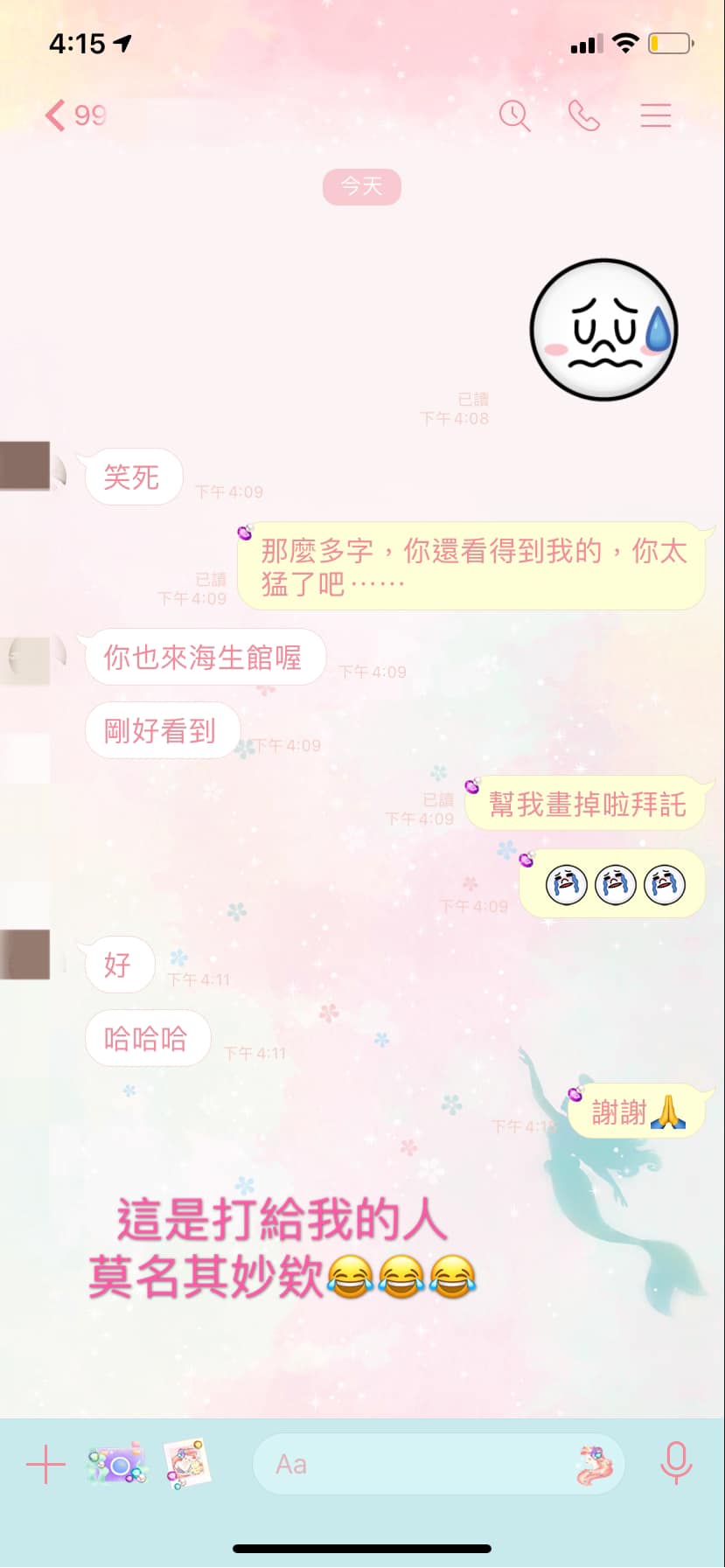The width and height of the screenshot is (725, 1568).
Task: Start a call with this contact
Action: pos(584,115)
